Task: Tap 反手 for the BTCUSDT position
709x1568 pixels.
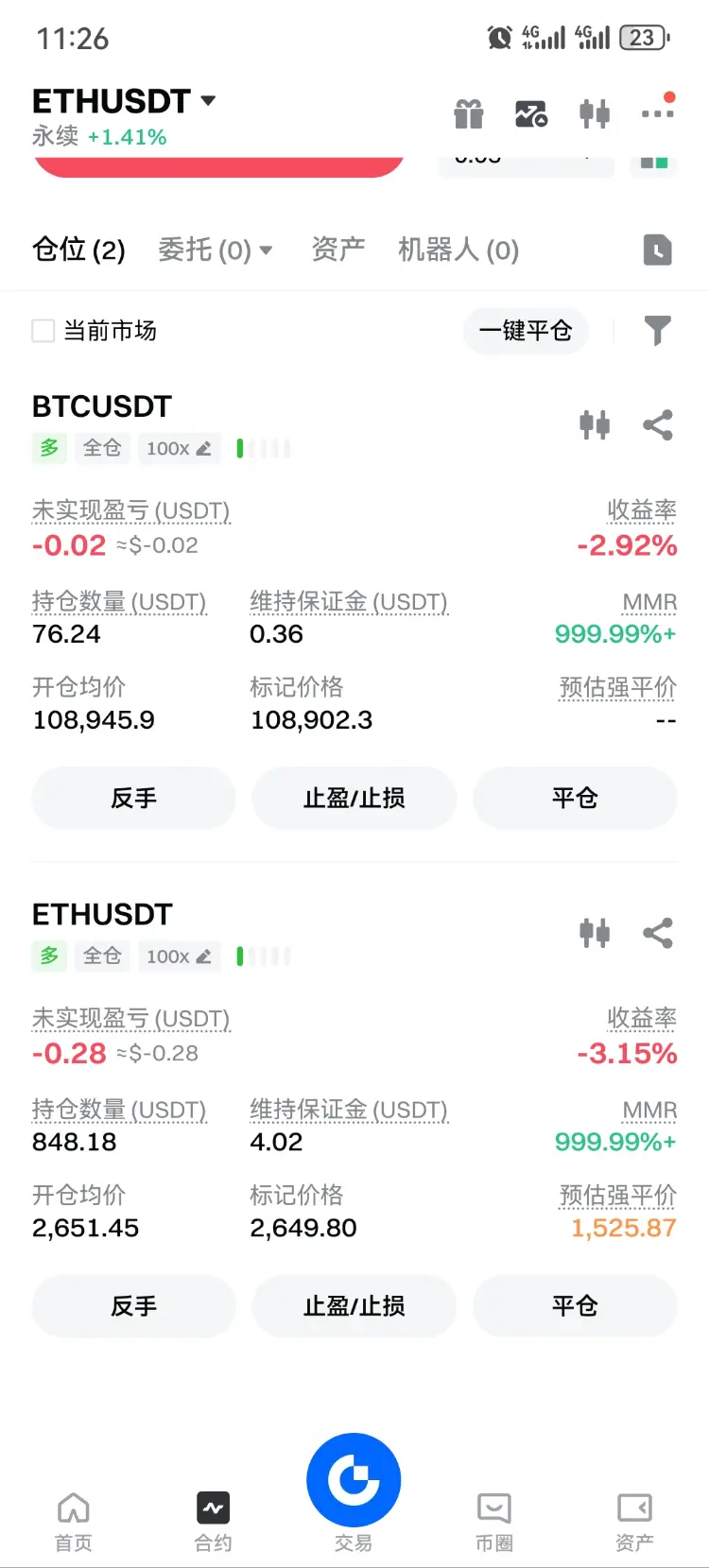Action: (x=133, y=799)
